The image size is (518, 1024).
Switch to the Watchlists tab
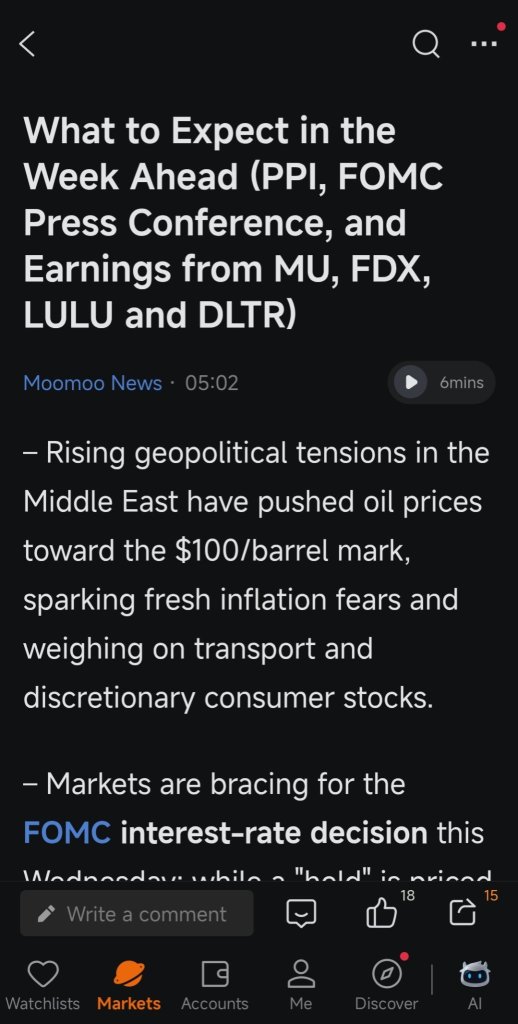coord(43,985)
